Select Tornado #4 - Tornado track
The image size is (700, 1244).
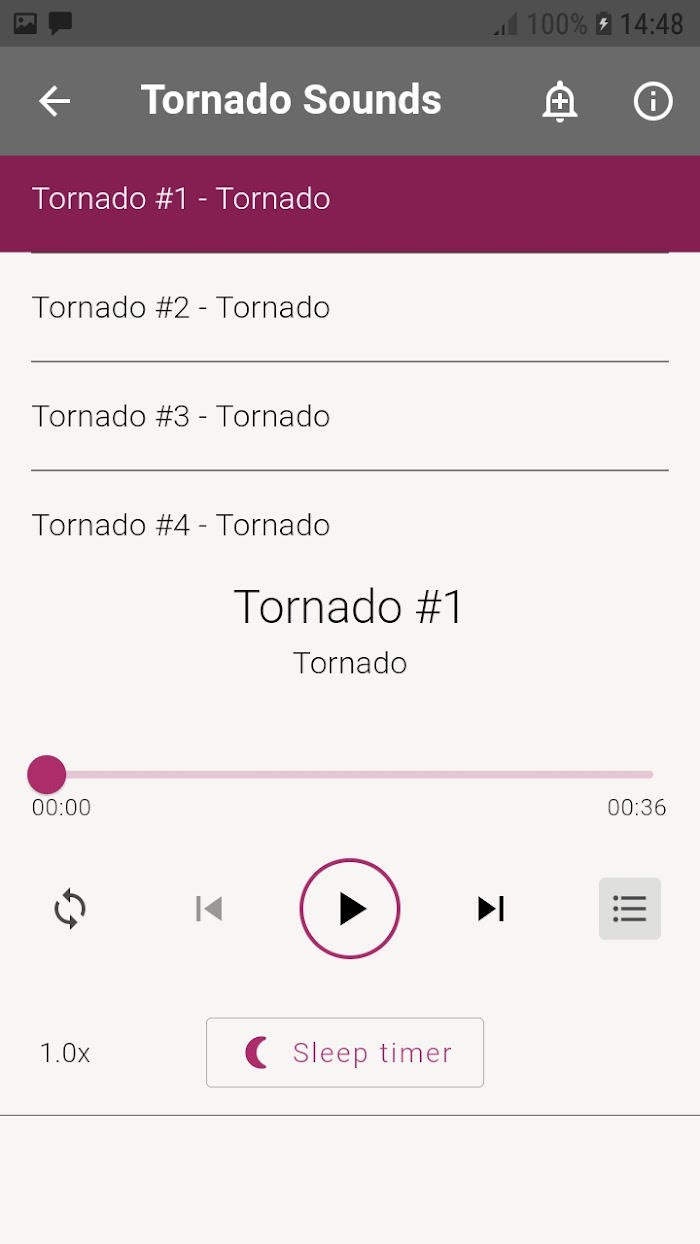coord(350,525)
